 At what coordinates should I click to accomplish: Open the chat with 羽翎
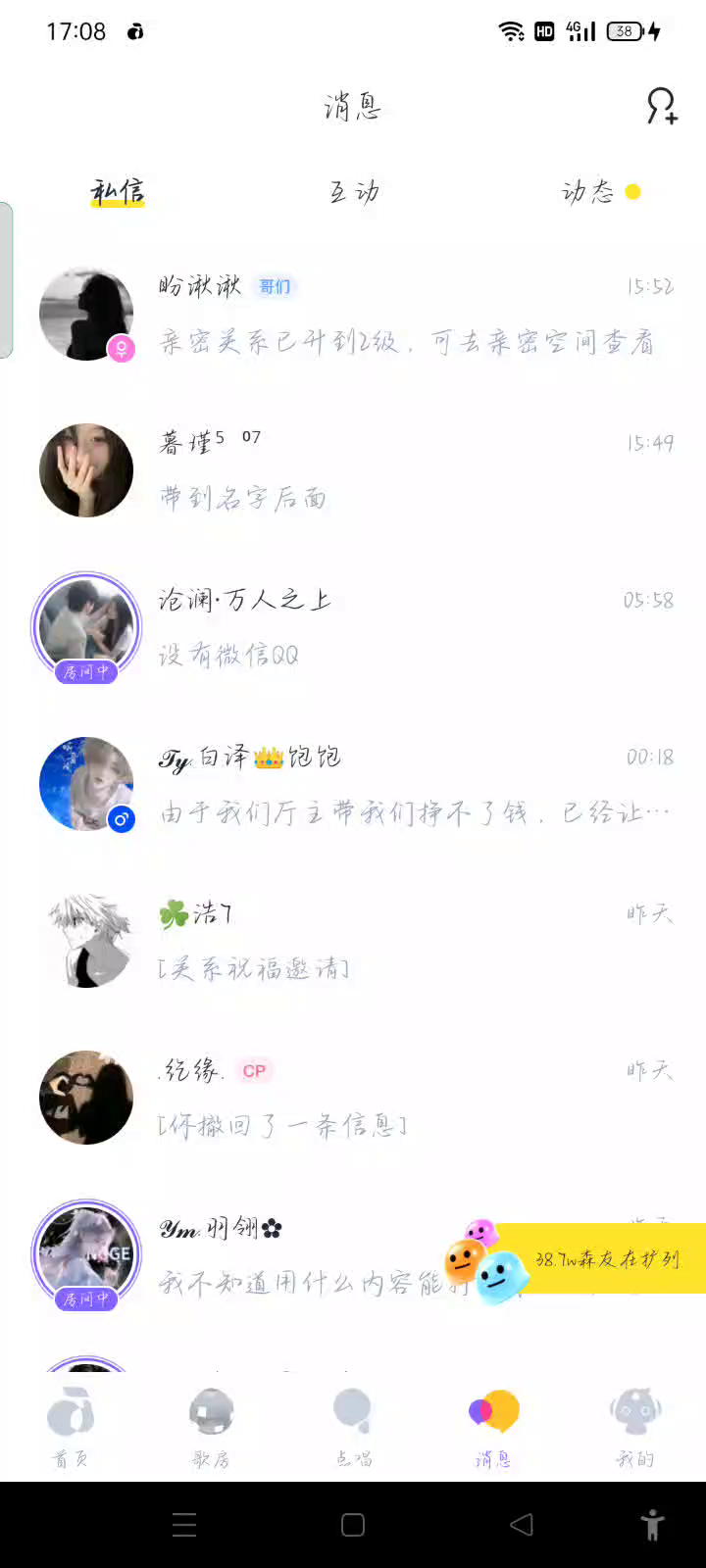(294, 1254)
